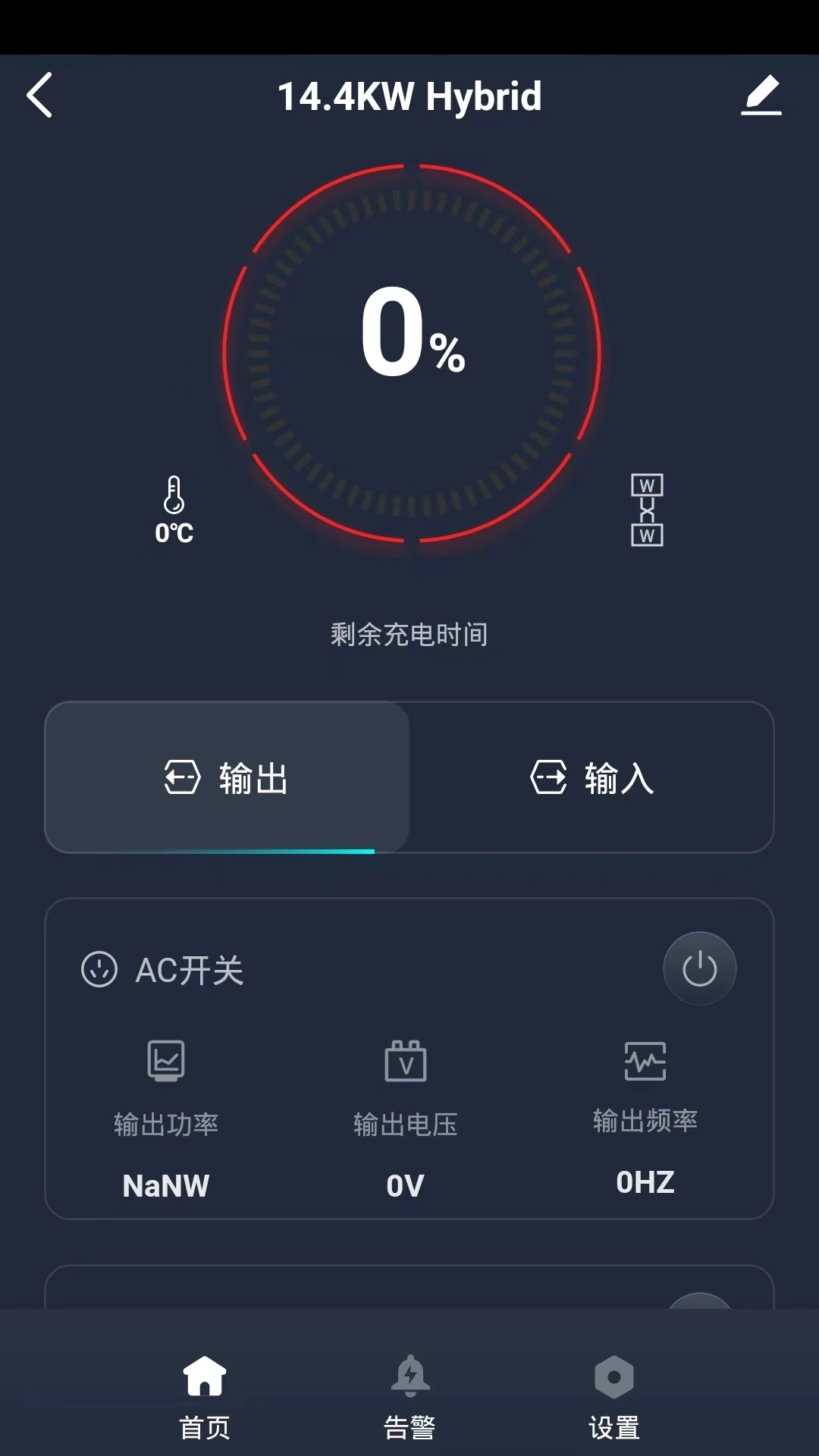Tap the 输出频率 waveform icon
Image resolution: width=819 pixels, height=1456 pixels.
(645, 1061)
